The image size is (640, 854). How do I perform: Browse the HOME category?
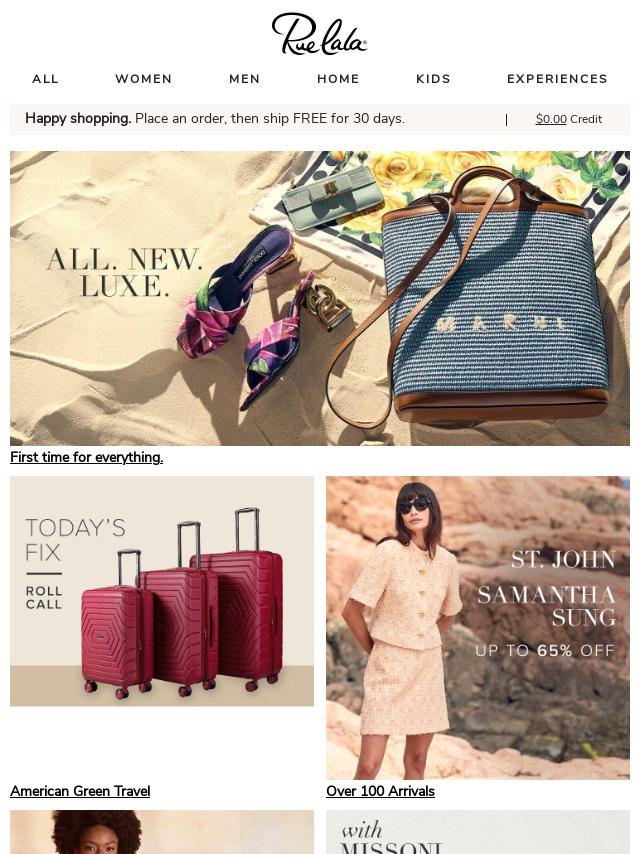coord(338,79)
